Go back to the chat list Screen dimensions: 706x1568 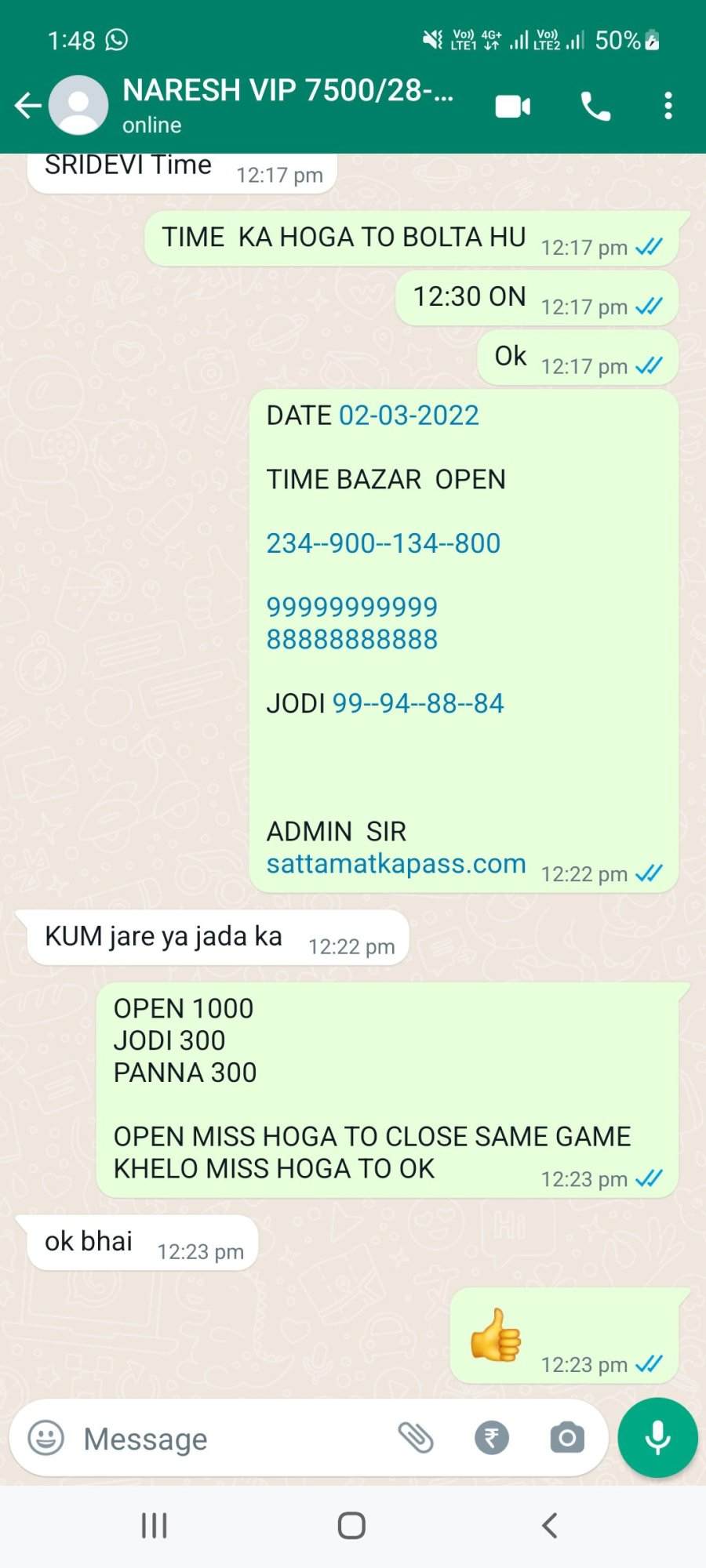(x=28, y=105)
